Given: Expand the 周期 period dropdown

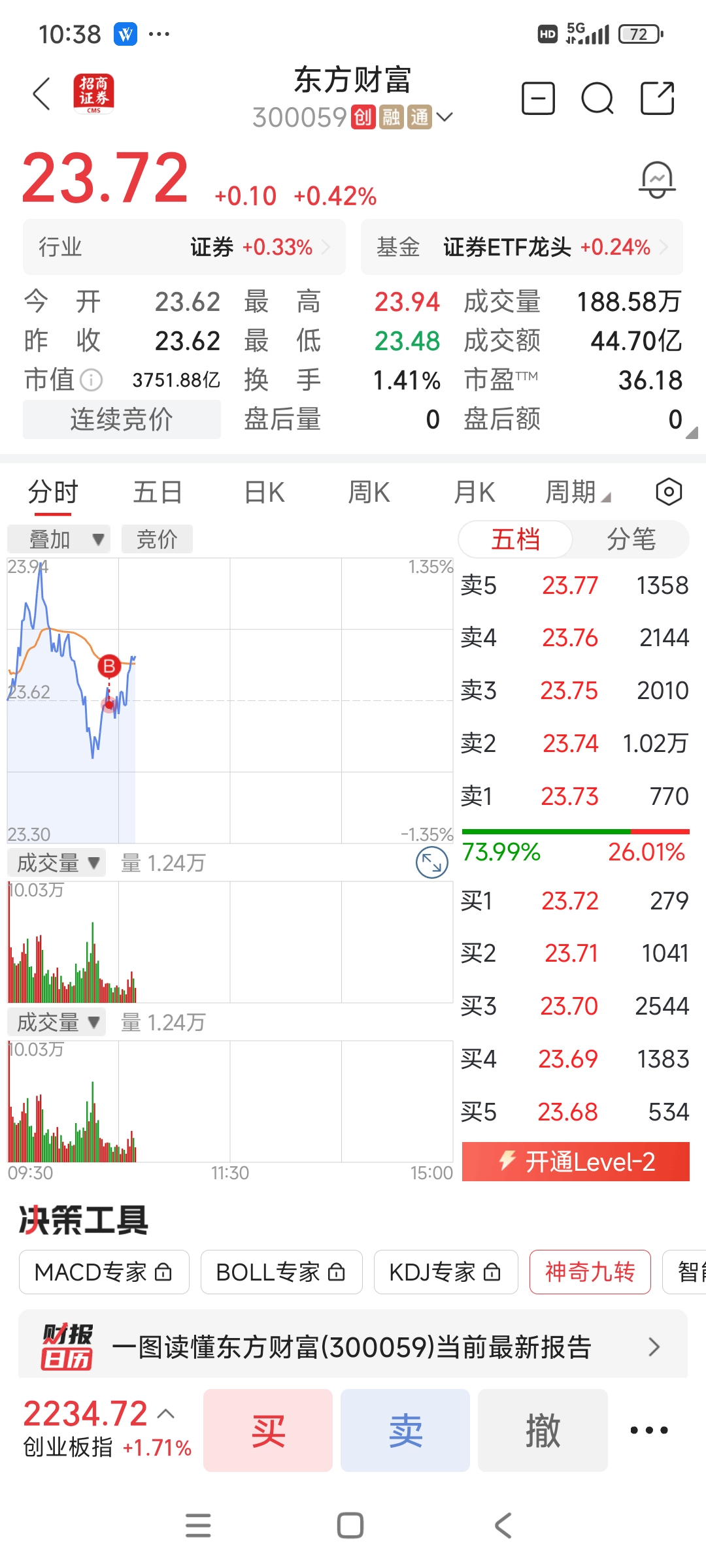Looking at the screenshot, I should (x=578, y=493).
